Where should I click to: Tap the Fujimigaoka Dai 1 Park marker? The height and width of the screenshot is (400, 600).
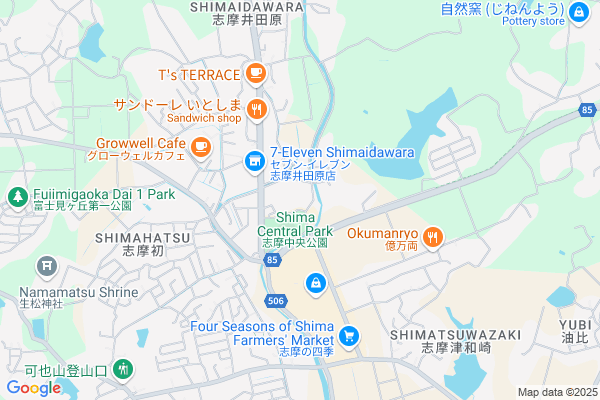click(x=16, y=197)
